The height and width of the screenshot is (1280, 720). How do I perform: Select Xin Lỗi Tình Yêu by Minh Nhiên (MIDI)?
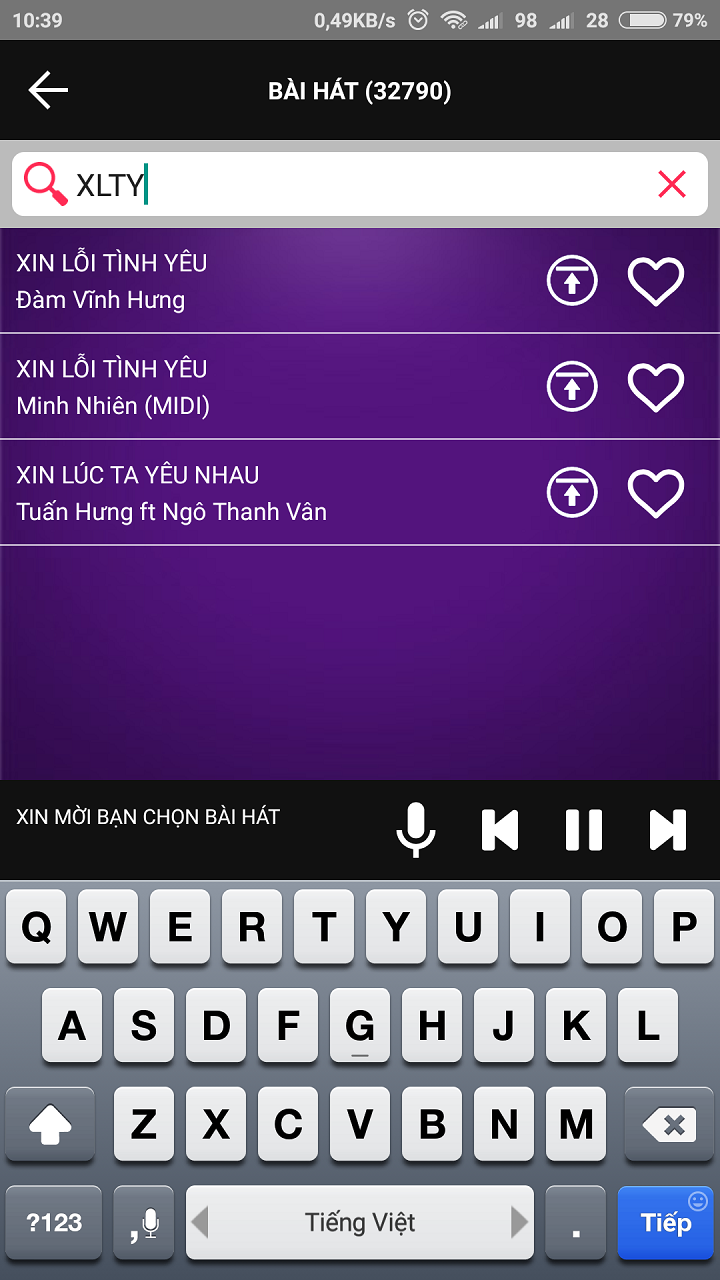[200, 387]
